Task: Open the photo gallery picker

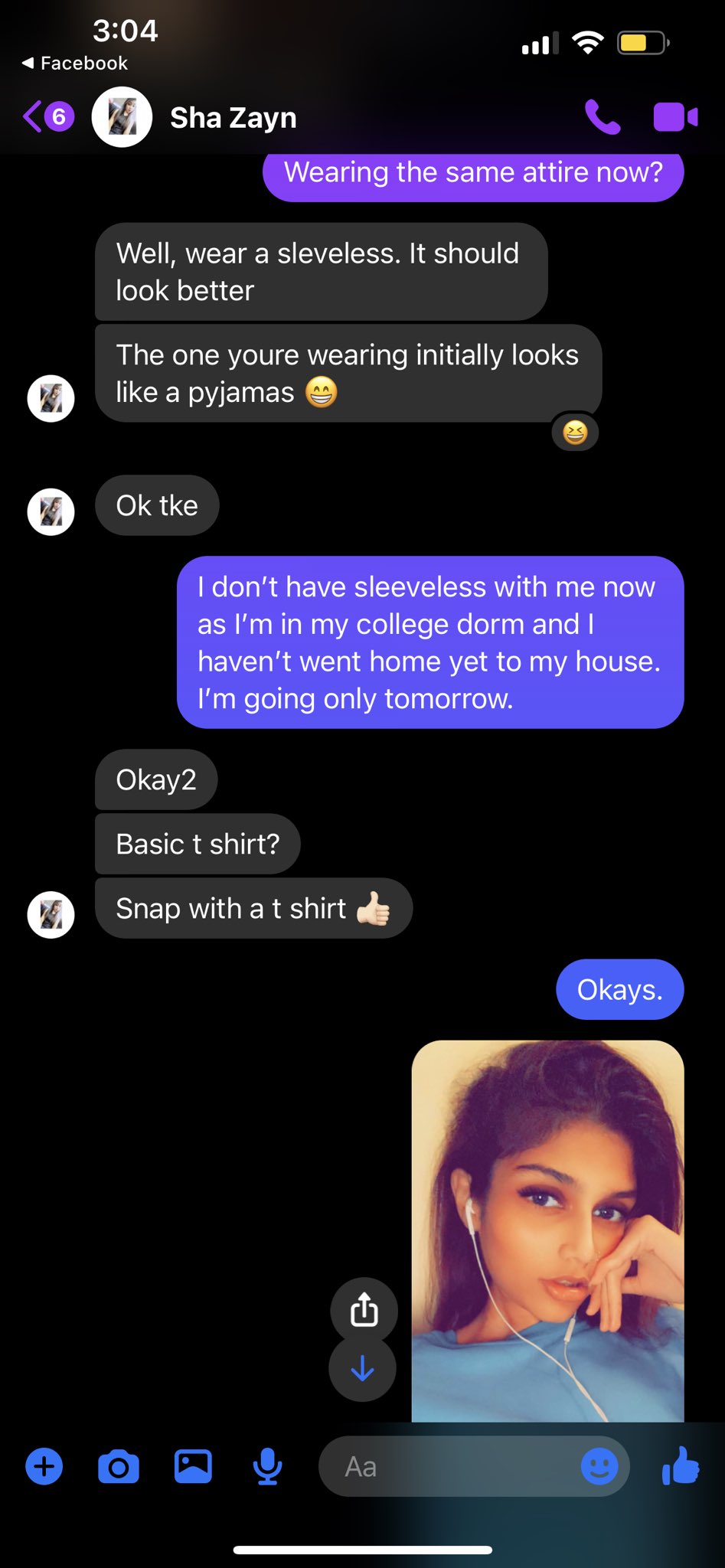Action: tap(193, 1467)
